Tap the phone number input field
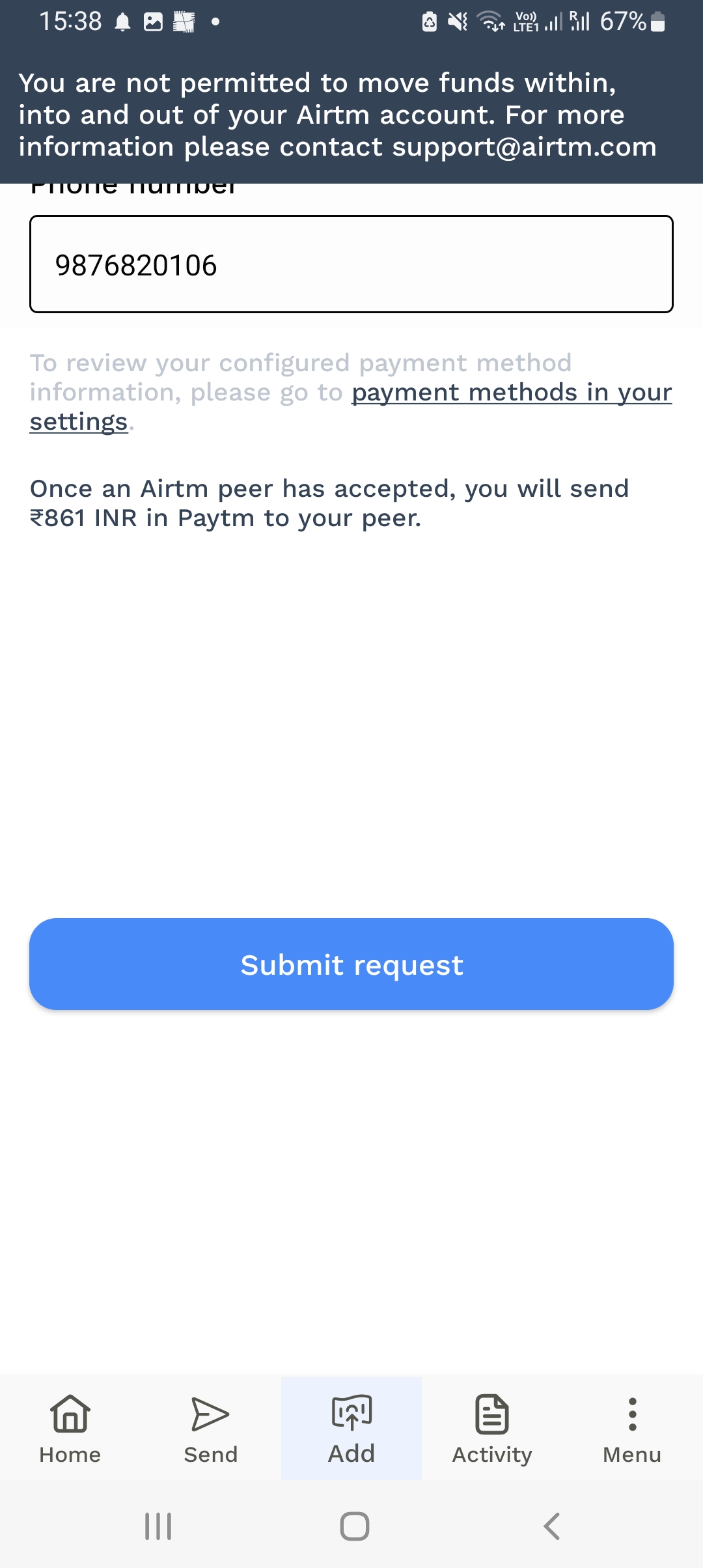This screenshot has width=703, height=1568. 351,264
